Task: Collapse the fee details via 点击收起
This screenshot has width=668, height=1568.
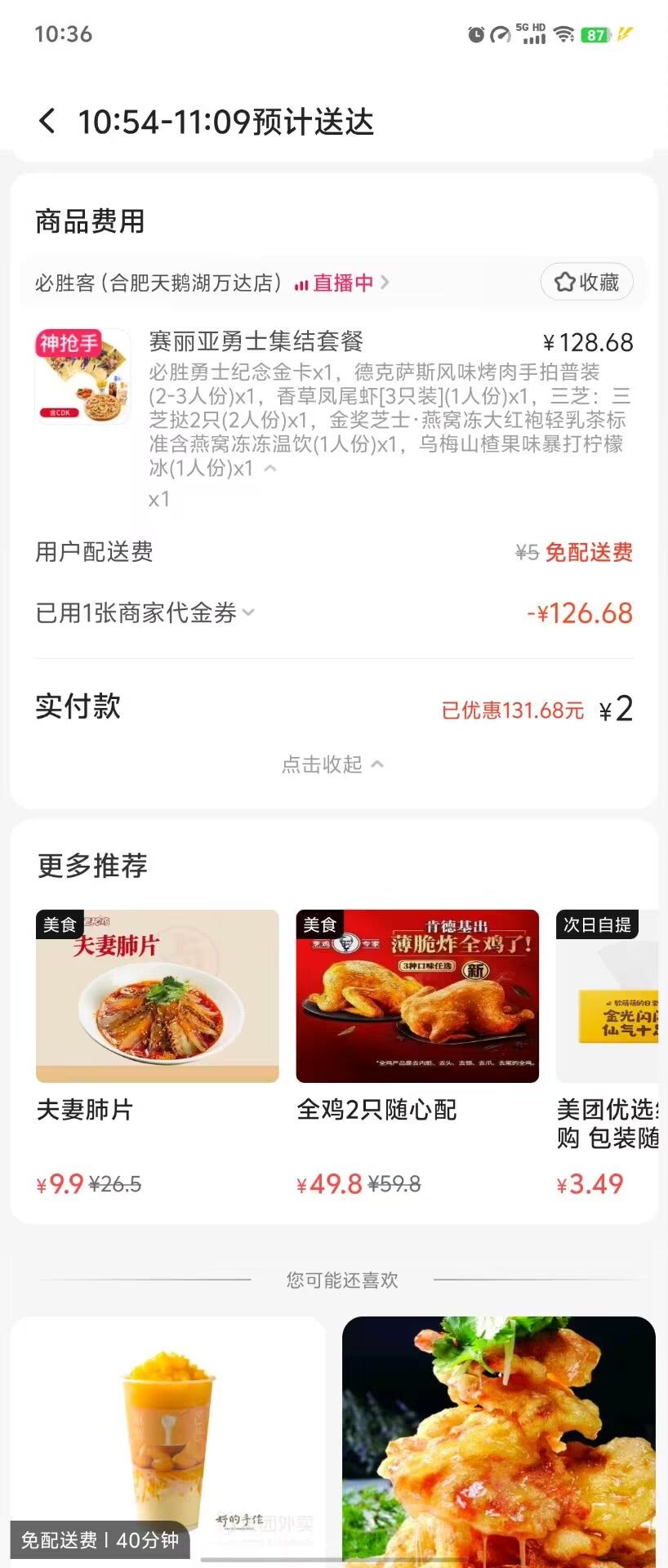Action: (332, 764)
